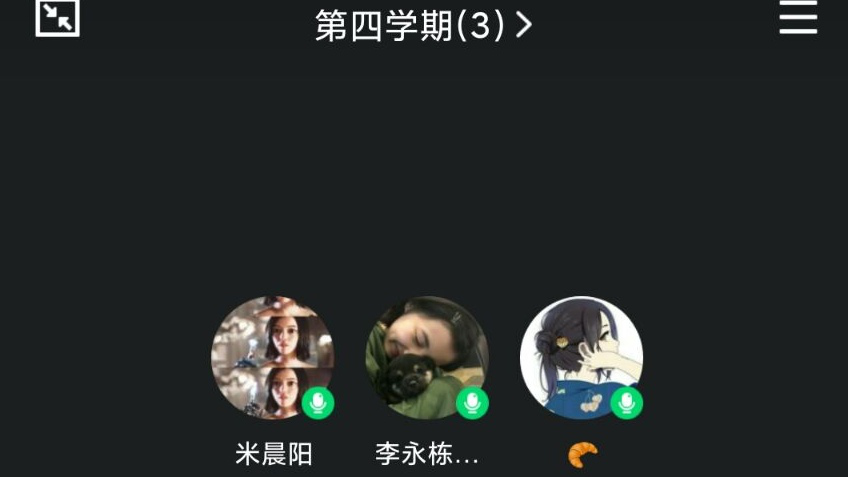Open the hamburger menu

(798, 18)
